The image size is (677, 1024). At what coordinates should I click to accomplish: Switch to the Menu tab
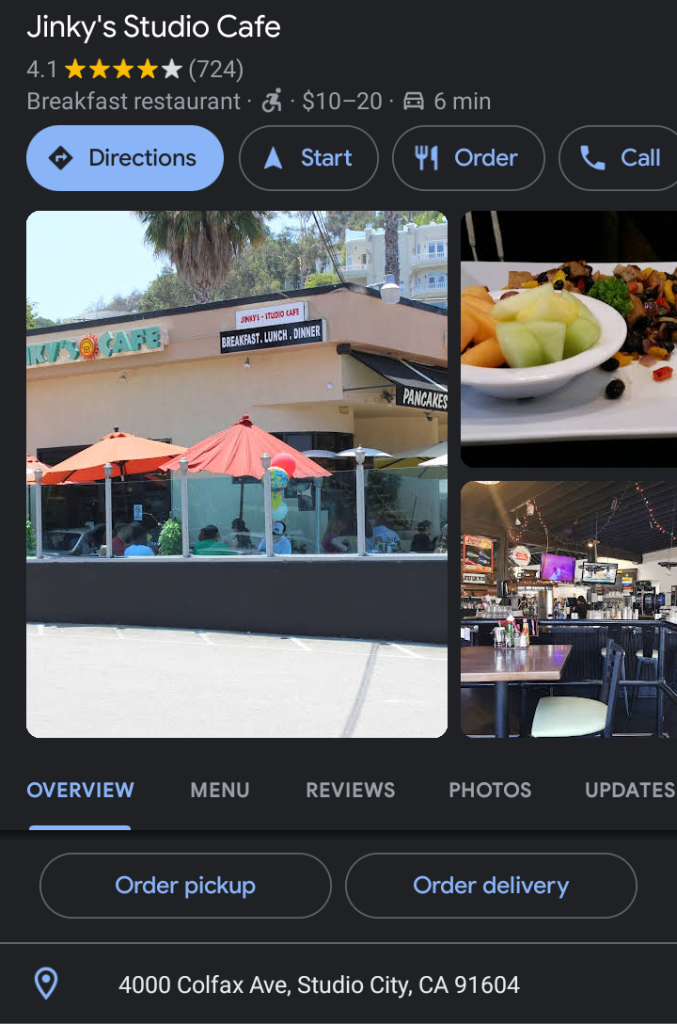coord(220,790)
